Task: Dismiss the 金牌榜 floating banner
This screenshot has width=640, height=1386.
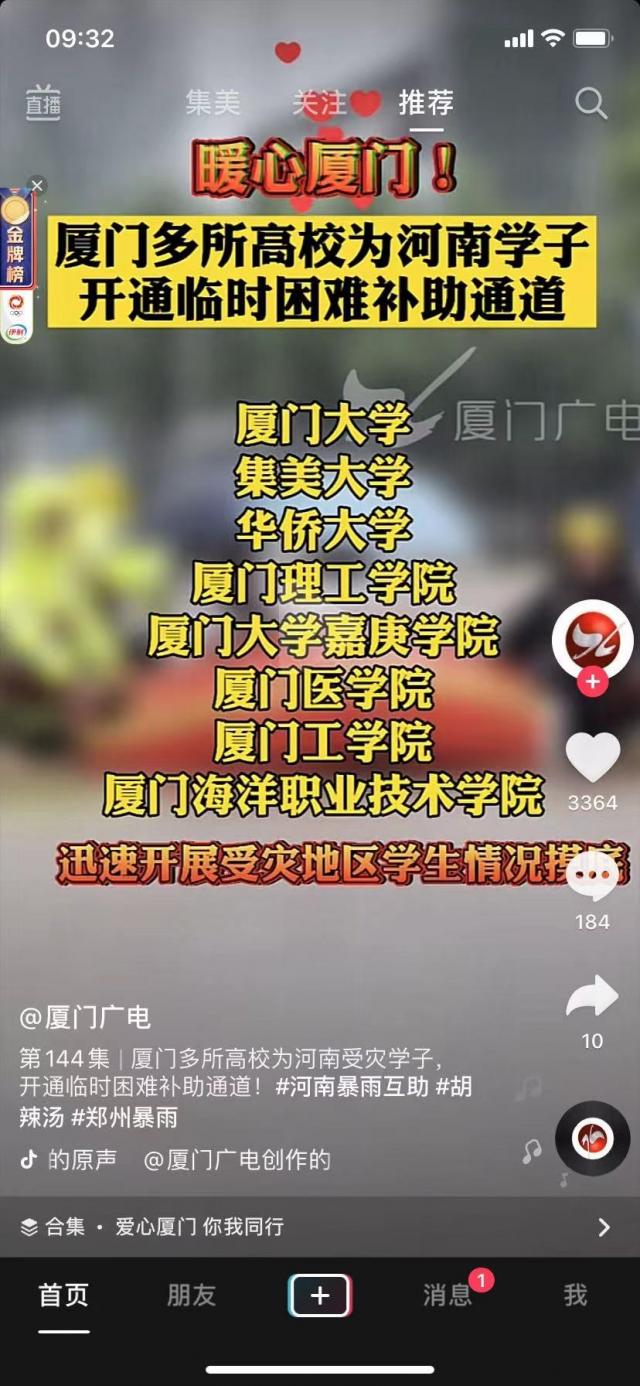Action: pyautogui.click(x=37, y=185)
